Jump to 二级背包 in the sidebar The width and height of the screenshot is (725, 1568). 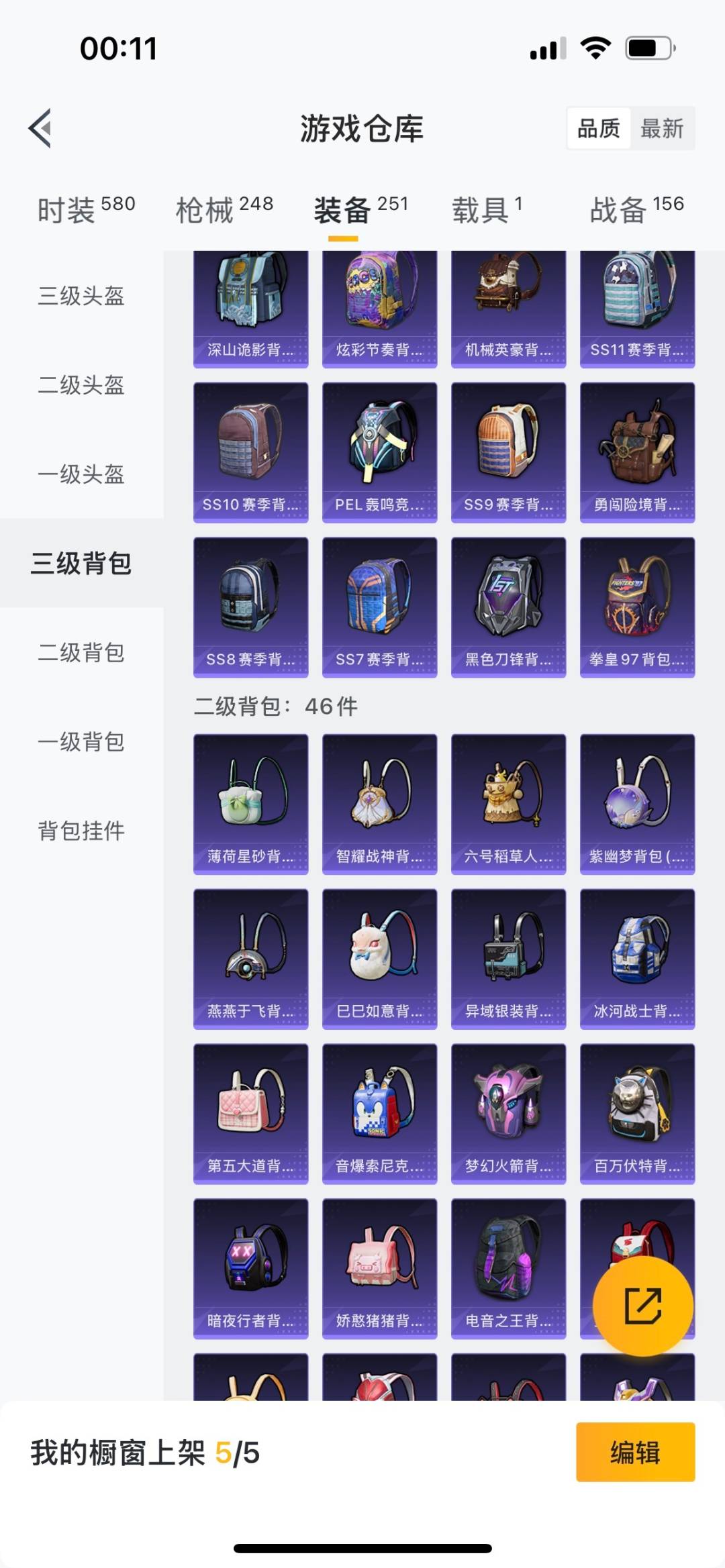(81, 652)
